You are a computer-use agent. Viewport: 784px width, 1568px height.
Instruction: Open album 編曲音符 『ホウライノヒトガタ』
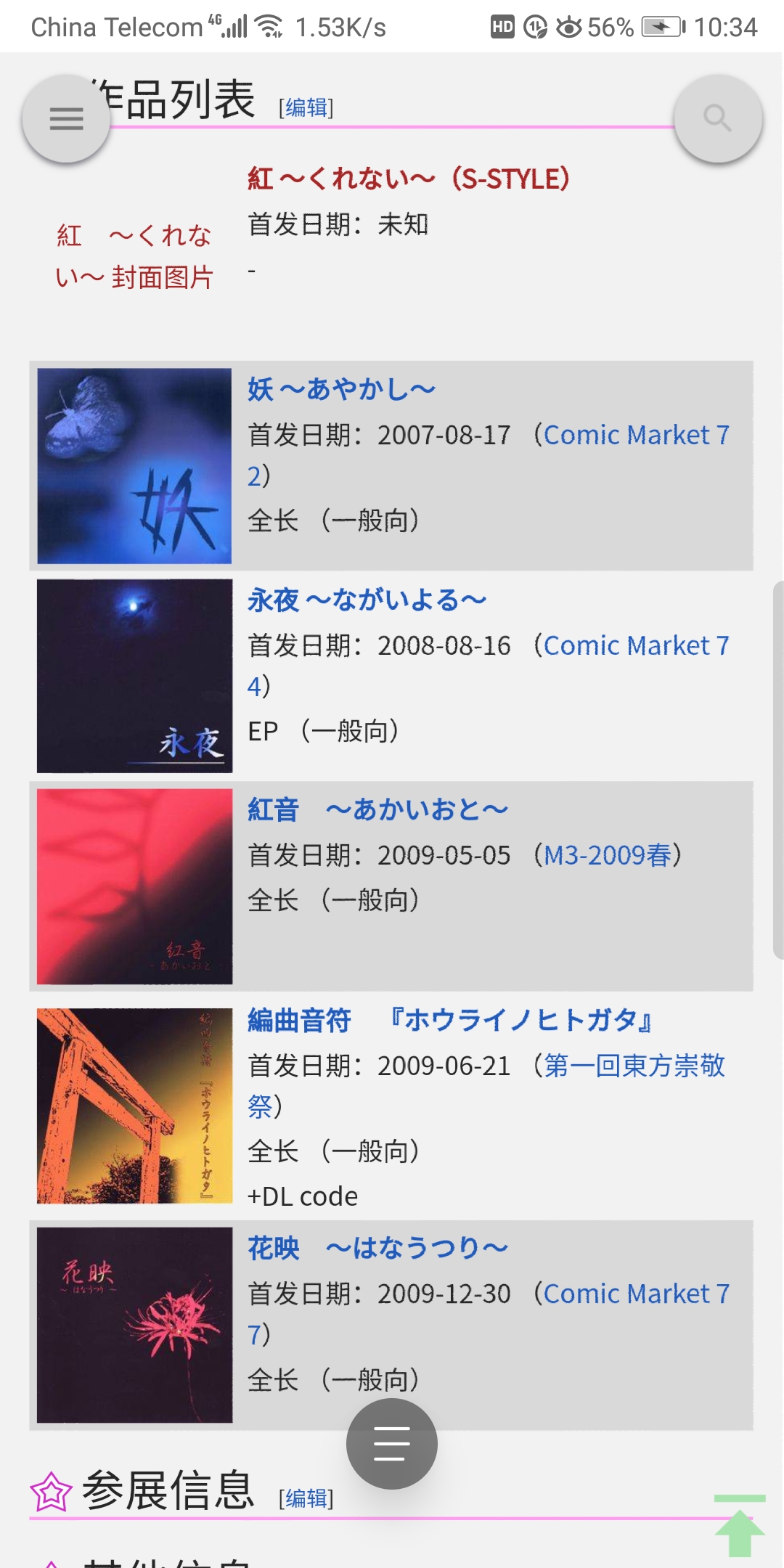pyautogui.click(x=449, y=1021)
